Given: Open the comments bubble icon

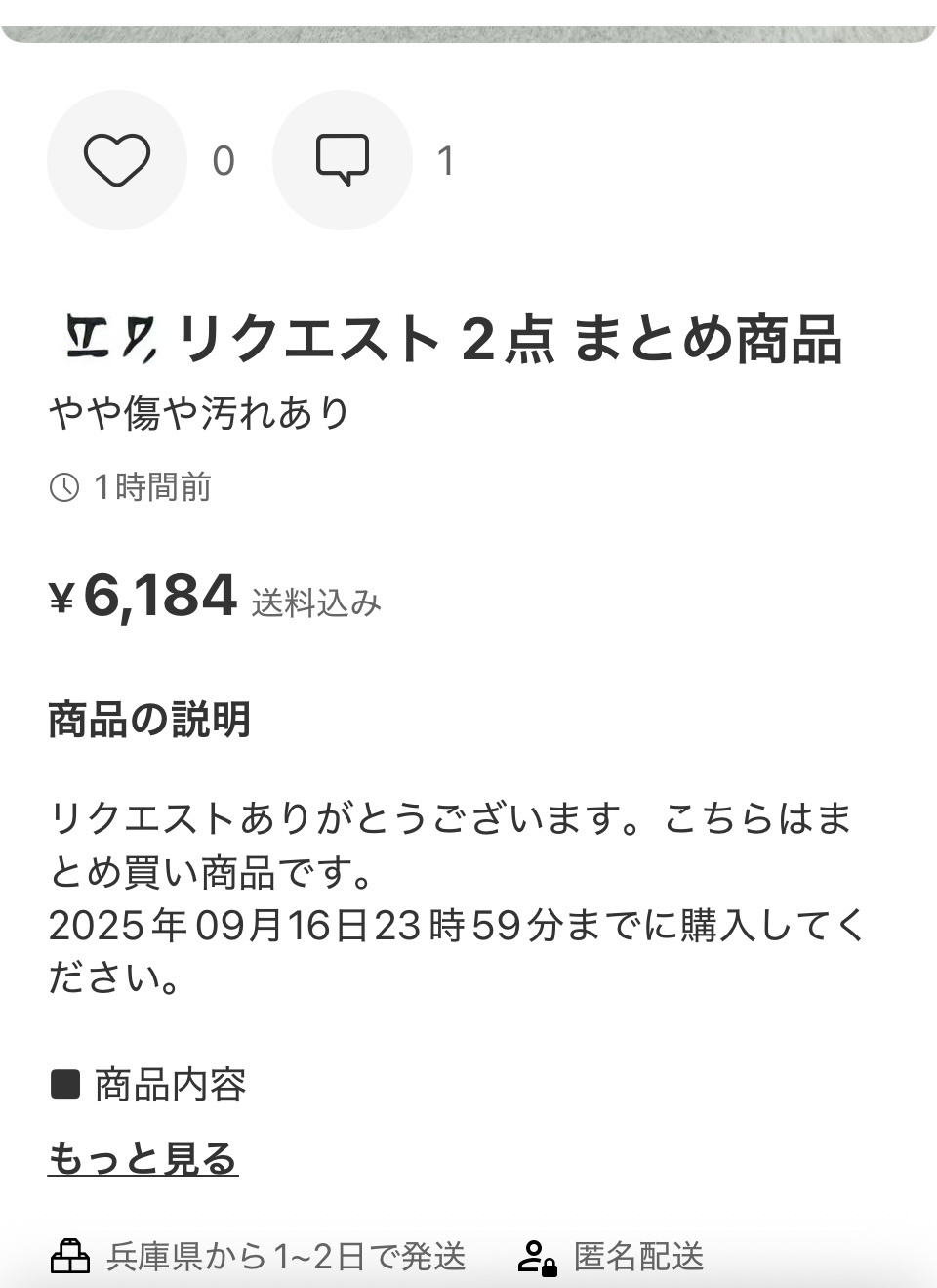Looking at the screenshot, I should click(x=343, y=160).
